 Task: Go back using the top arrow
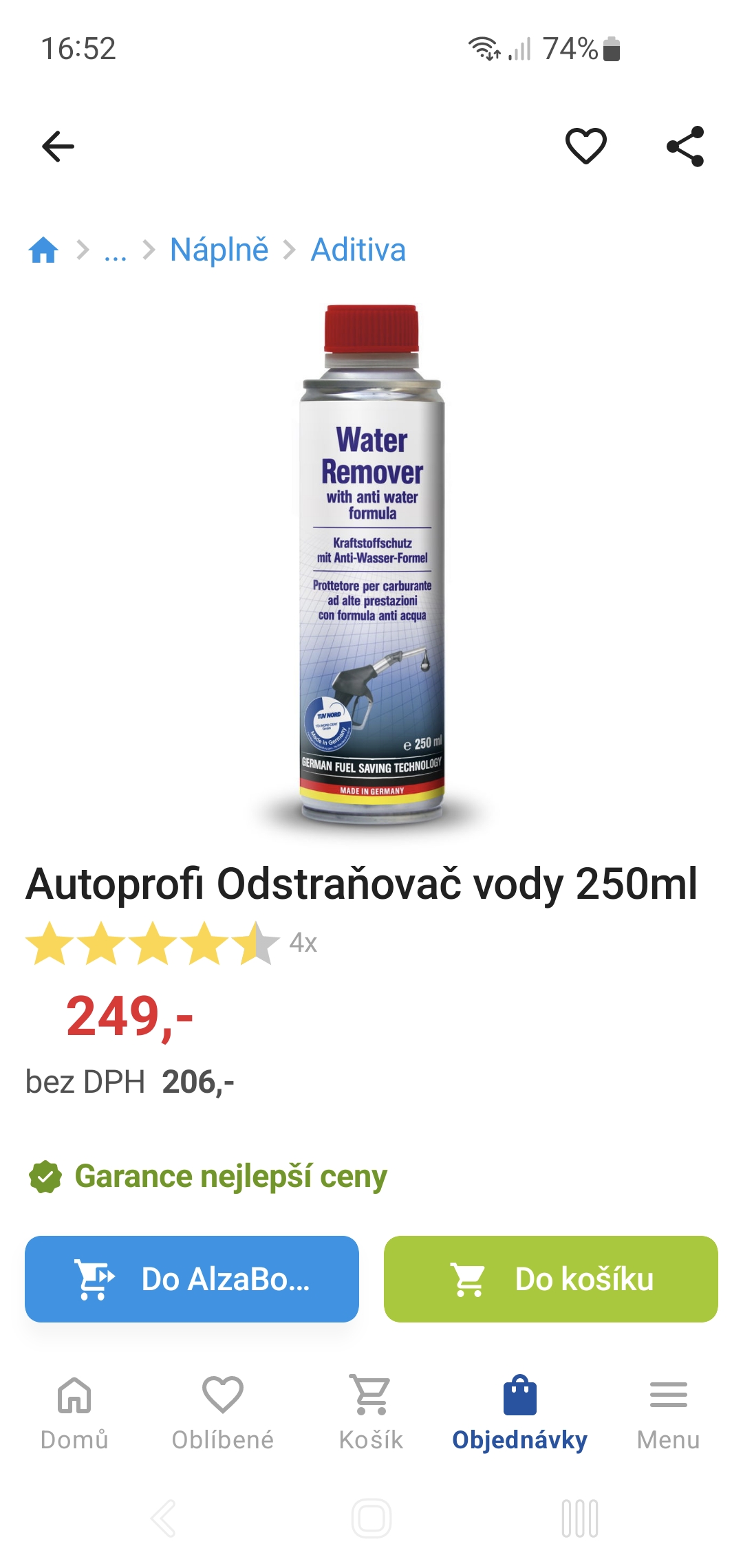point(58,146)
